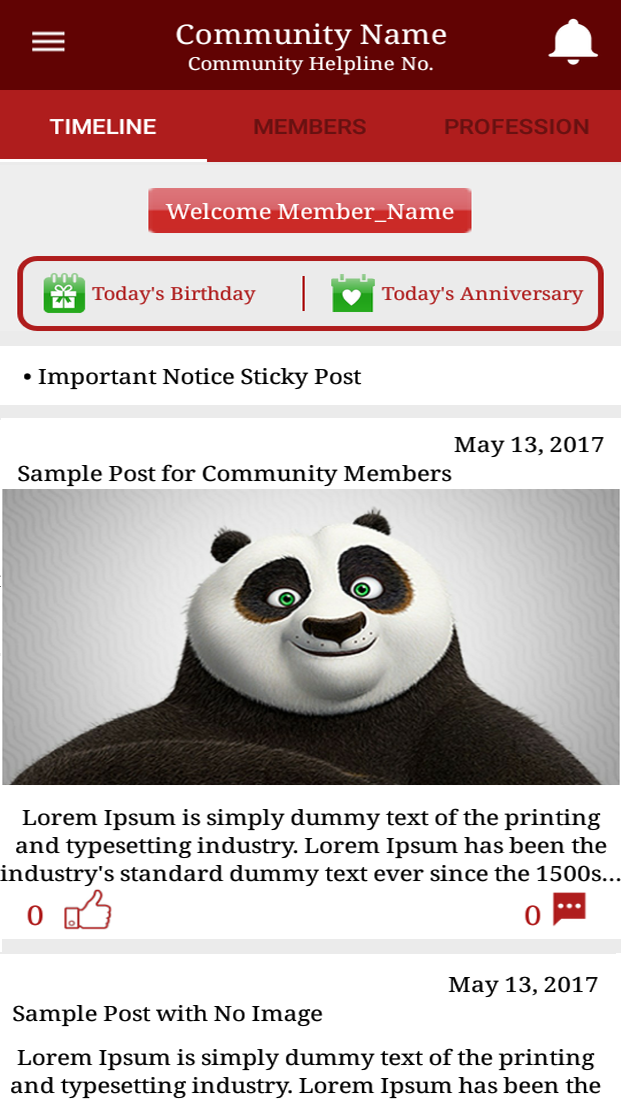The height and width of the screenshot is (1104, 621).
Task: View Today's Birthday list
Action: [x=150, y=294]
